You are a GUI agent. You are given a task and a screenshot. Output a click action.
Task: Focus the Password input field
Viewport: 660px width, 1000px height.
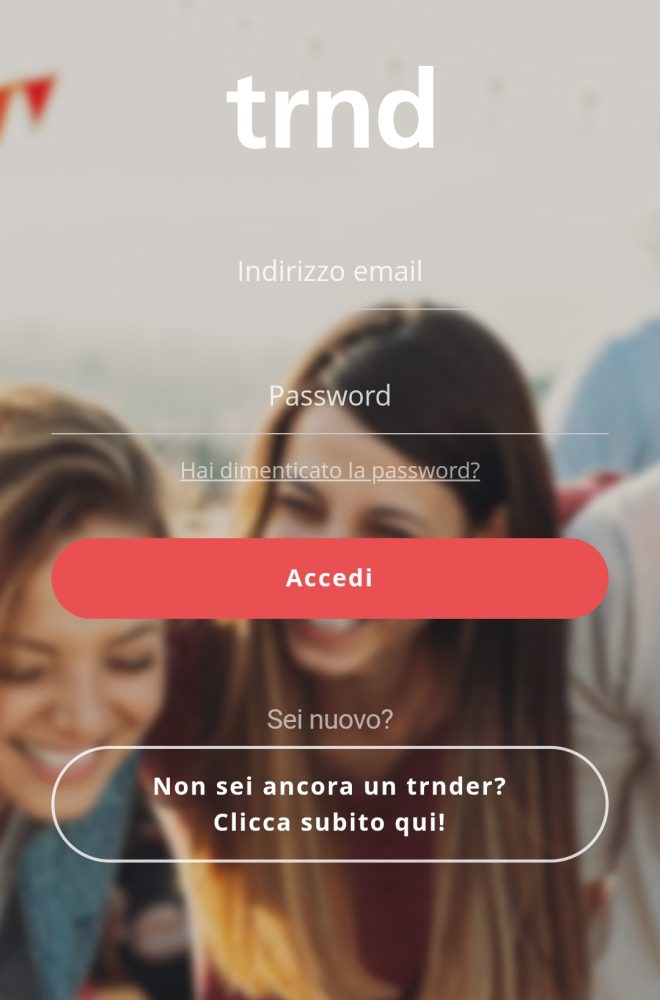pos(330,396)
